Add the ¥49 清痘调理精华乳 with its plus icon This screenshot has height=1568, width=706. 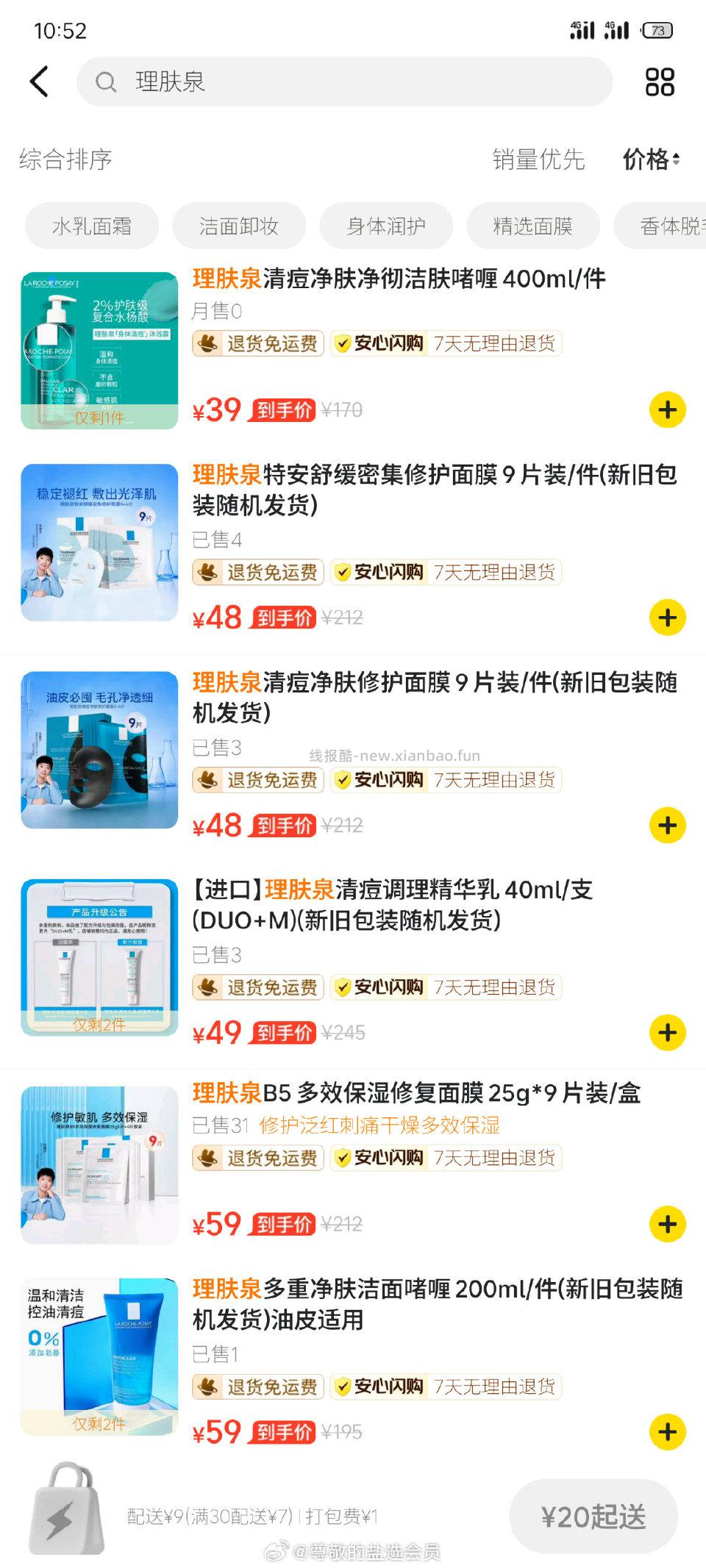666,1032
